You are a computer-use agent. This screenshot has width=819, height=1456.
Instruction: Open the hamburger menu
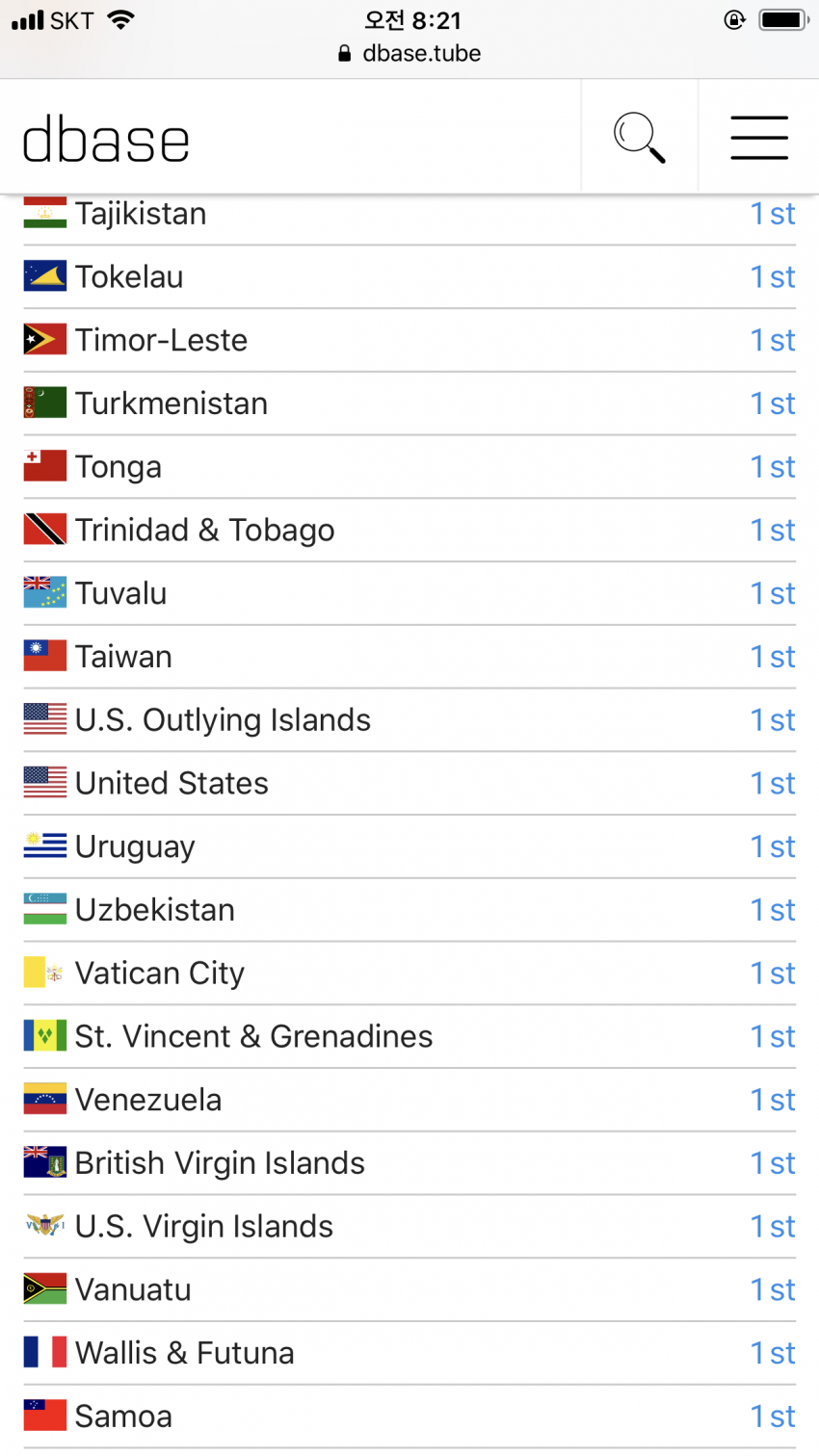tap(759, 138)
